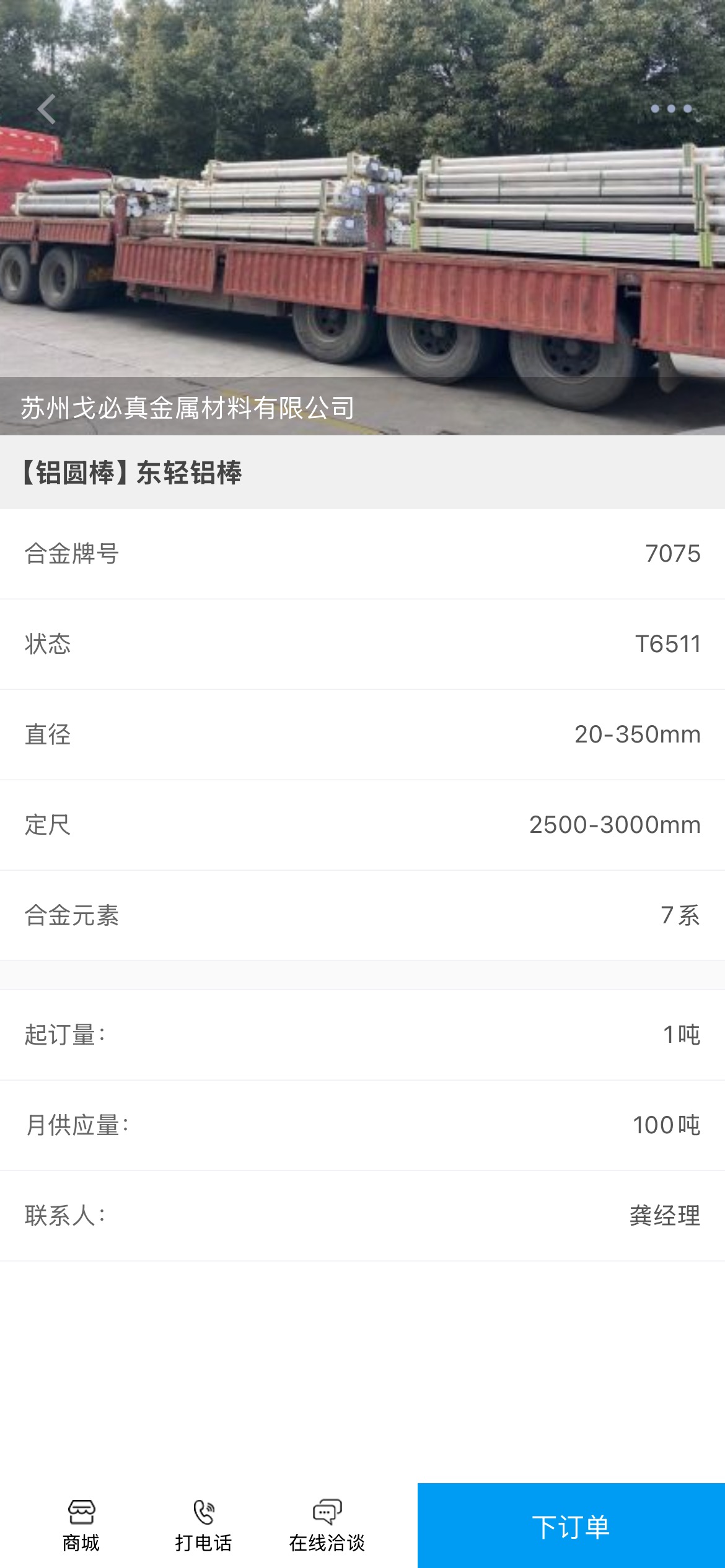The height and width of the screenshot is (1568, 725).
Task: Go back using the top-left arrow
Action: coord(47,110)
